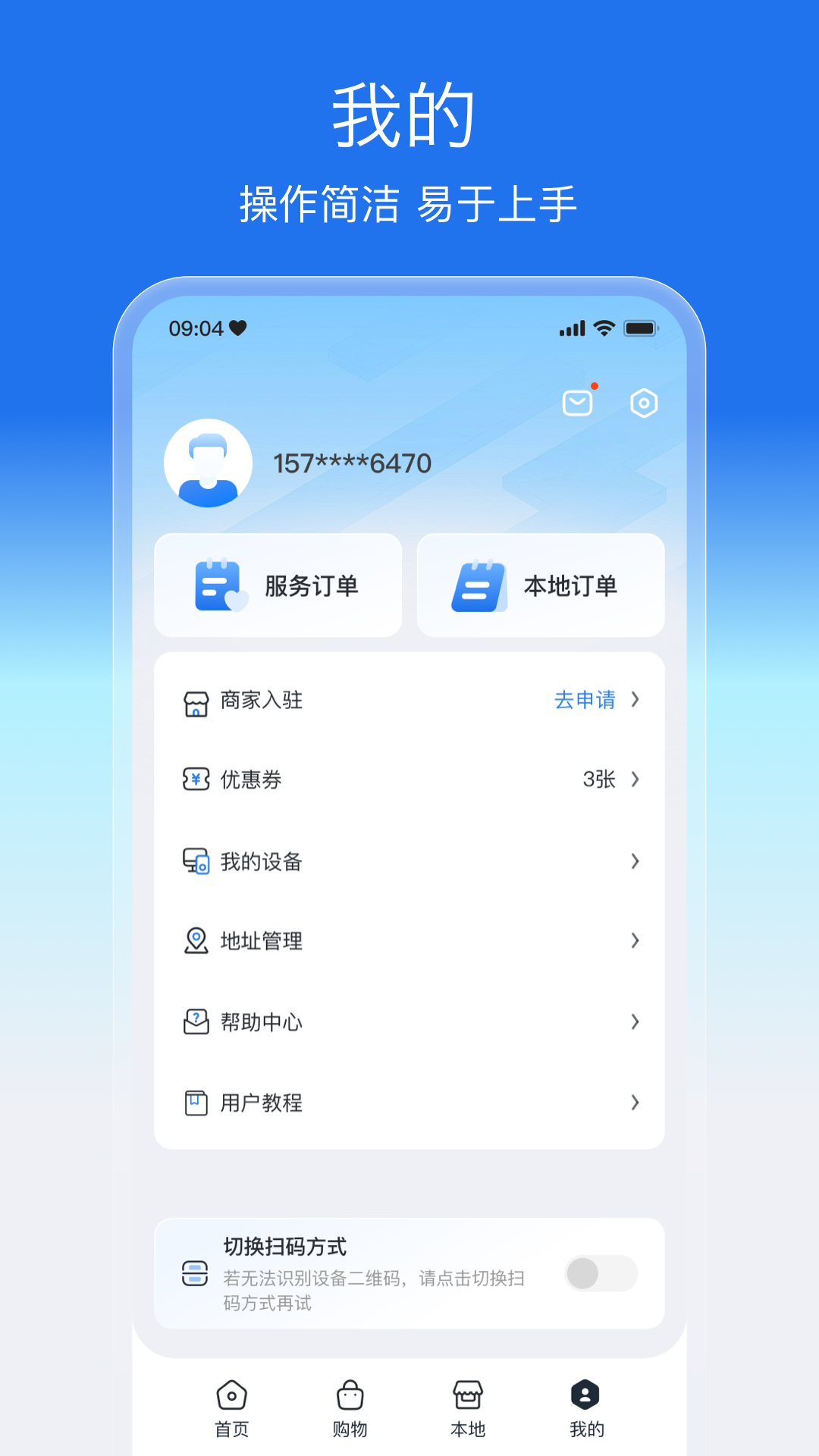This screenshot has width=819, height=1456.
Task: Switch to the 首页 tab
Action: point(232,1408)
